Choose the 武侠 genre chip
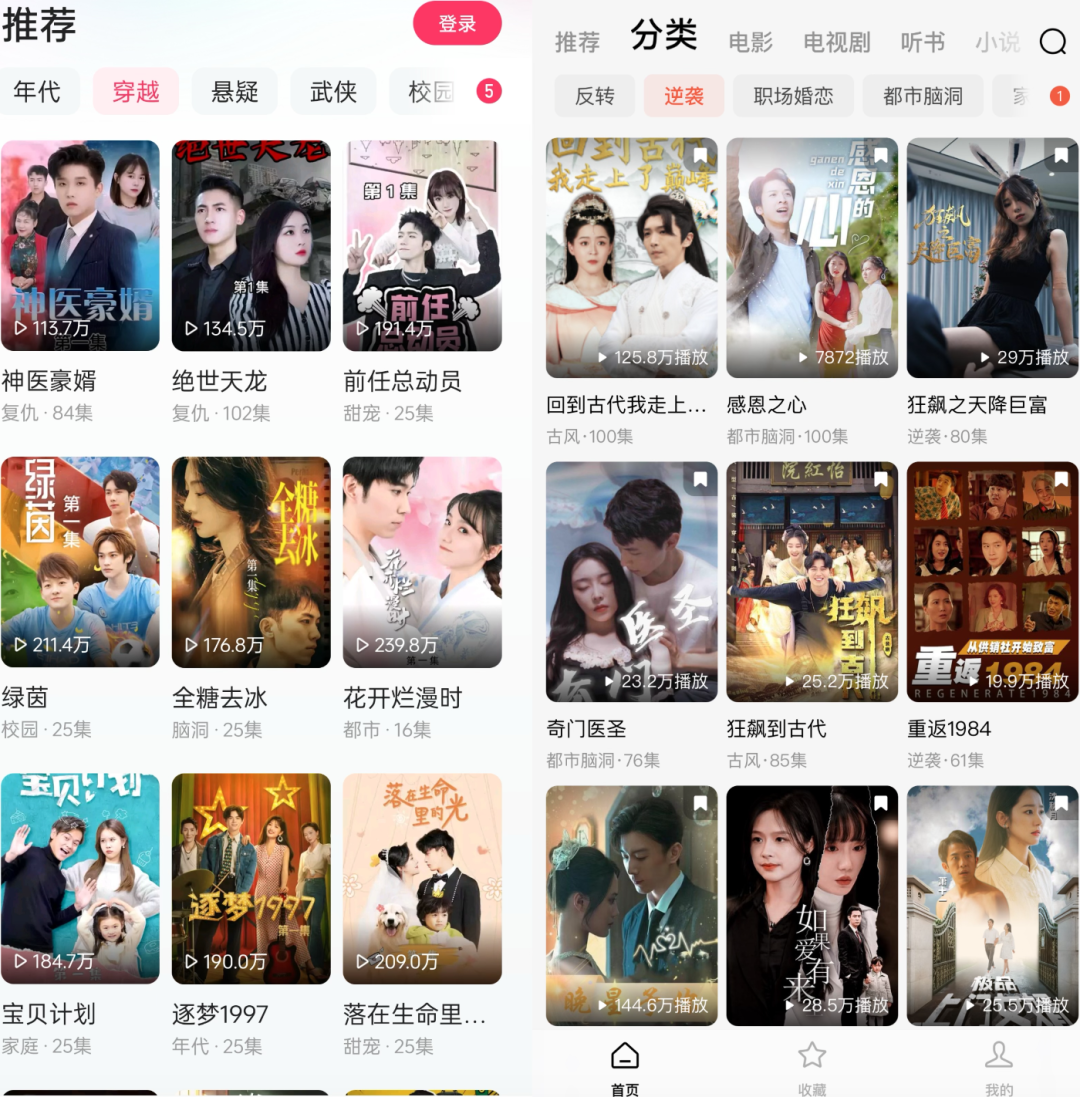The width and height of the screenshot is (1080, 1097). click(x=333, y=92)
